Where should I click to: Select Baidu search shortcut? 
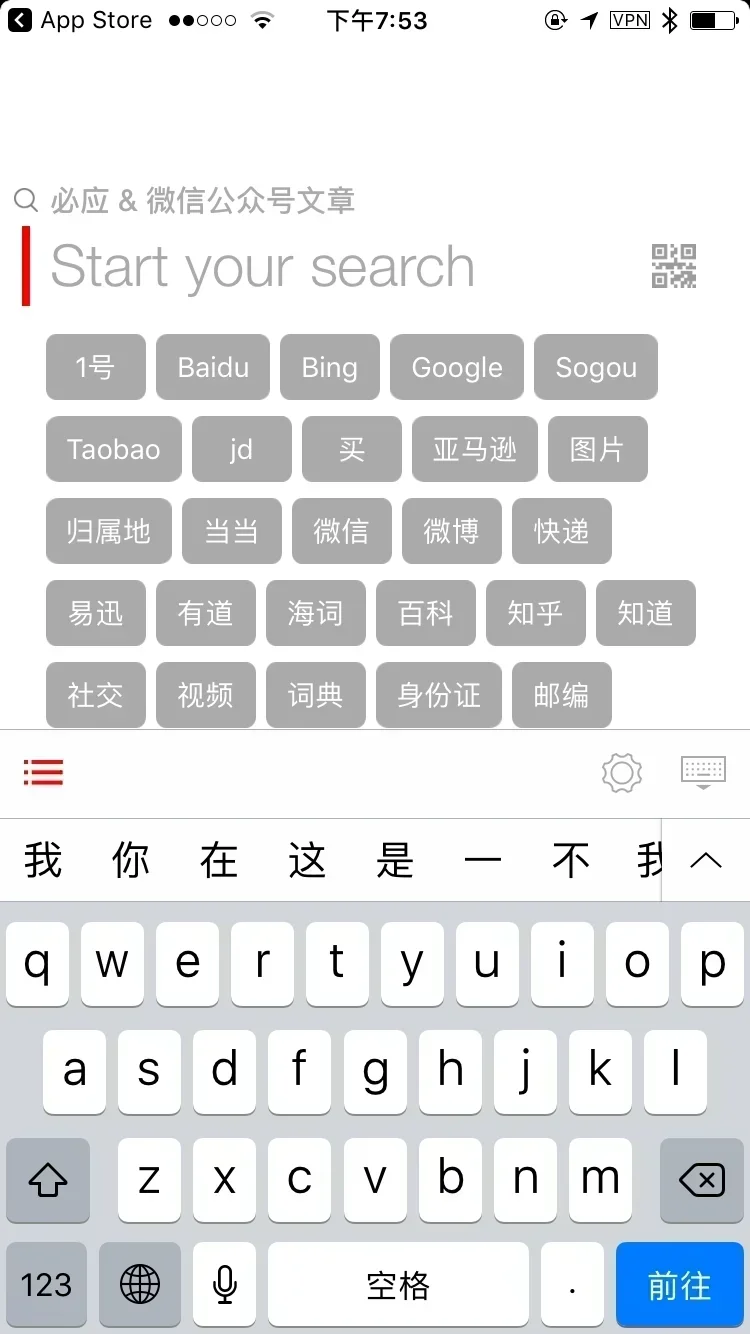(212, 367)
